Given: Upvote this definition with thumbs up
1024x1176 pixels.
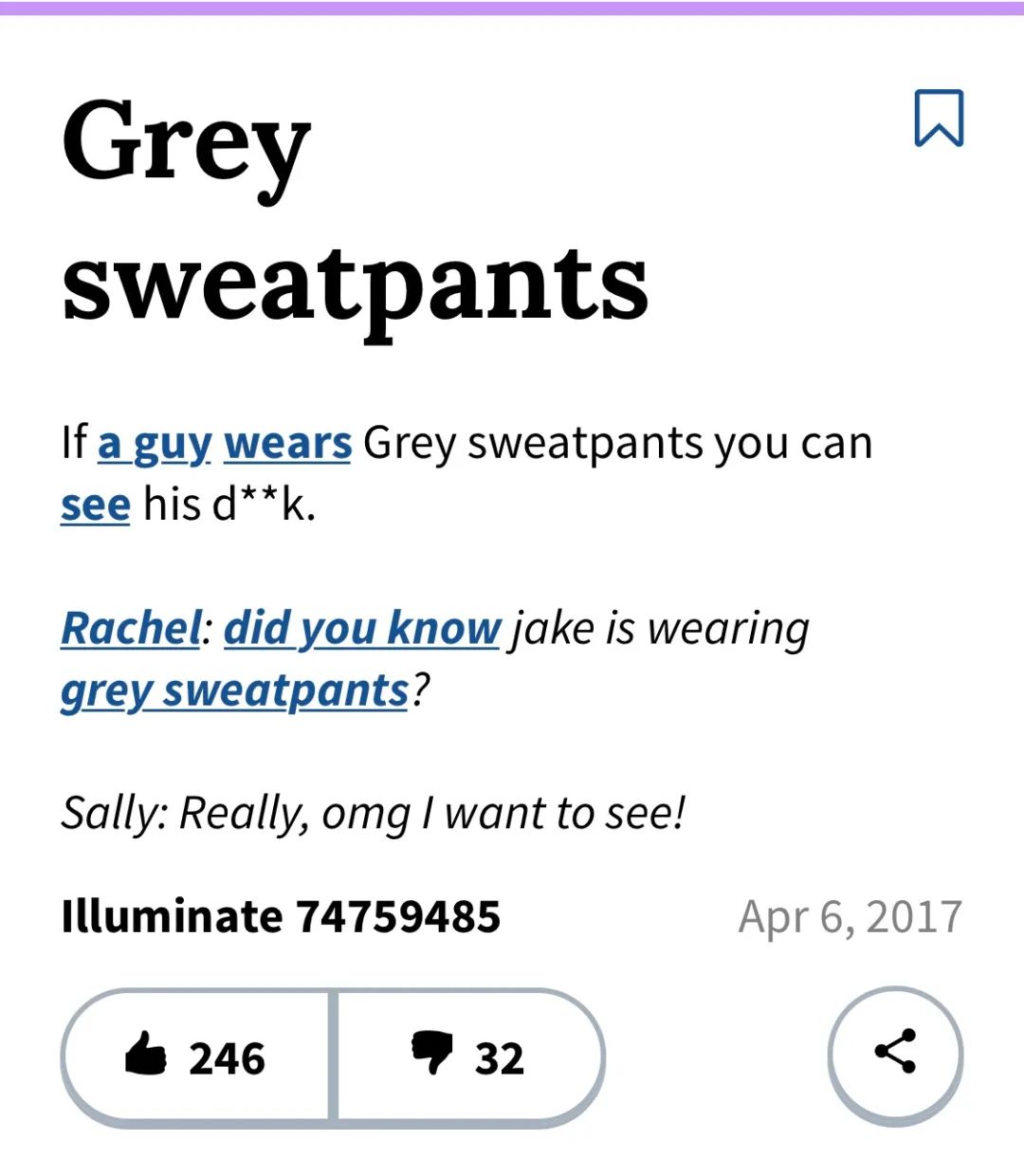Looking at the screenshot, I should [x=197, y=1057].
